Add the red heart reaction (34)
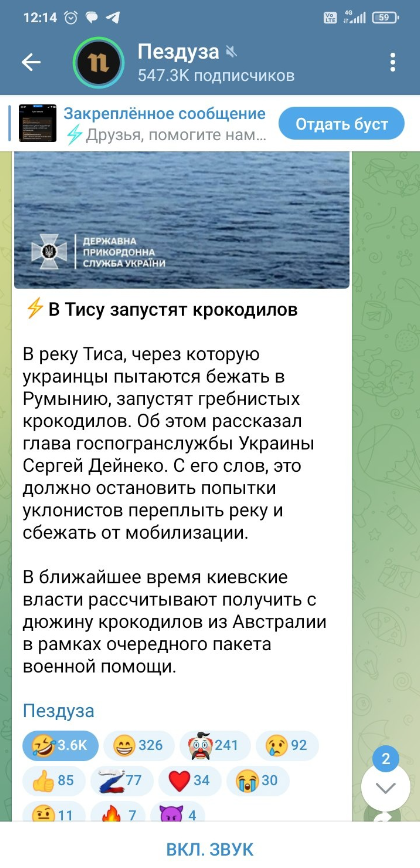The image size is (420, 868). [x=189, y=781]
